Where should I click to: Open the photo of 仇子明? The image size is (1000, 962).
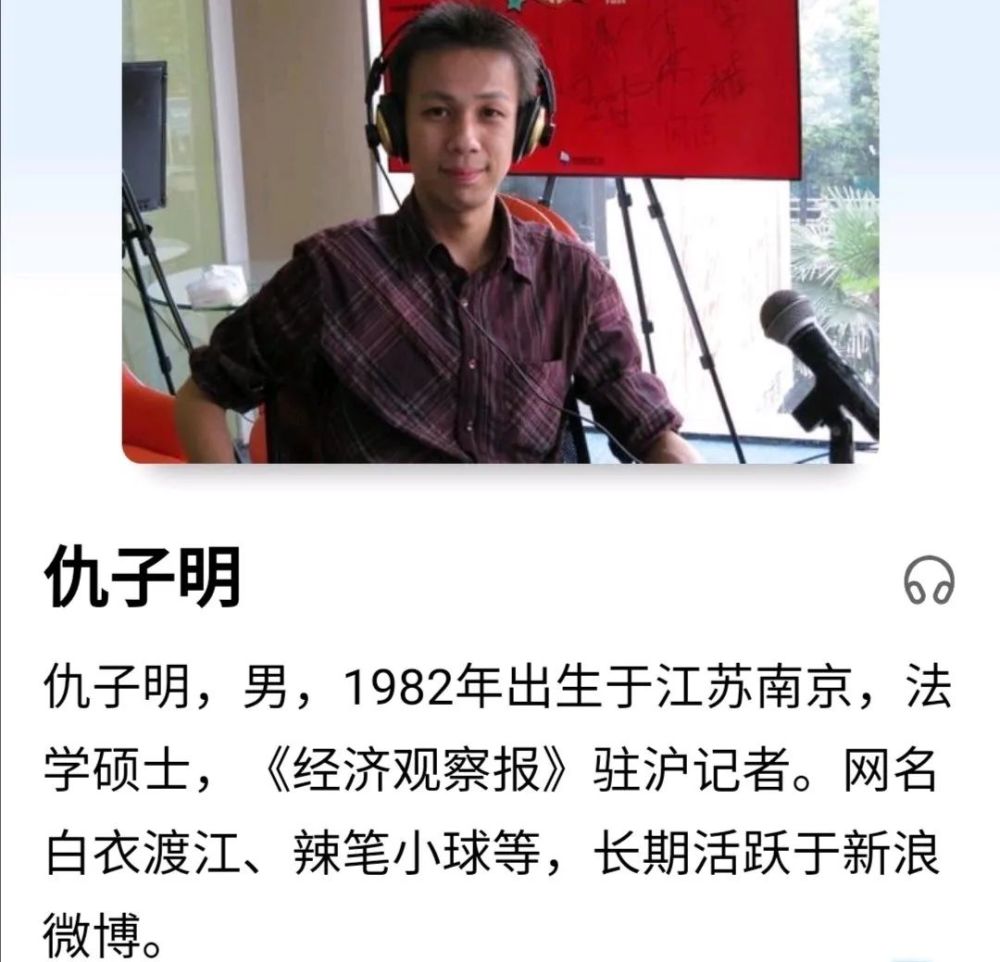(500, 230)
